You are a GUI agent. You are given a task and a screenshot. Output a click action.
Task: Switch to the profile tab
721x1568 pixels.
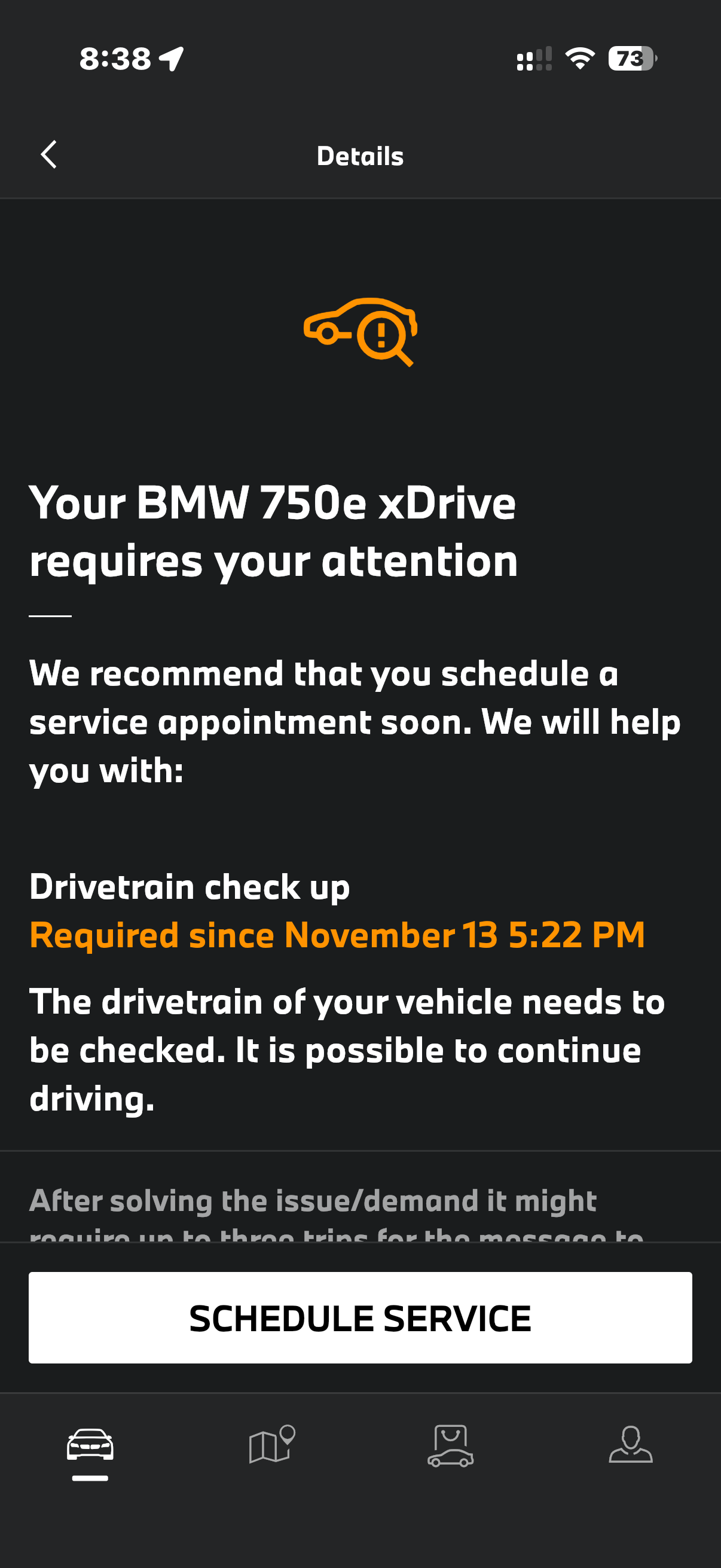(630, 1445)
